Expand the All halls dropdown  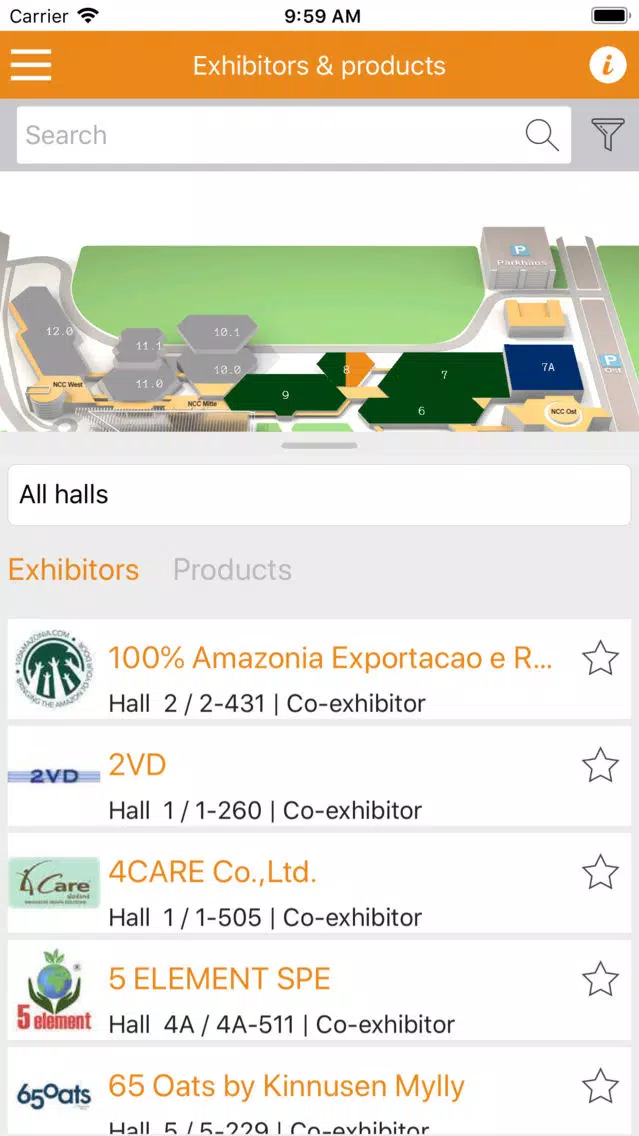pos(320,495)
